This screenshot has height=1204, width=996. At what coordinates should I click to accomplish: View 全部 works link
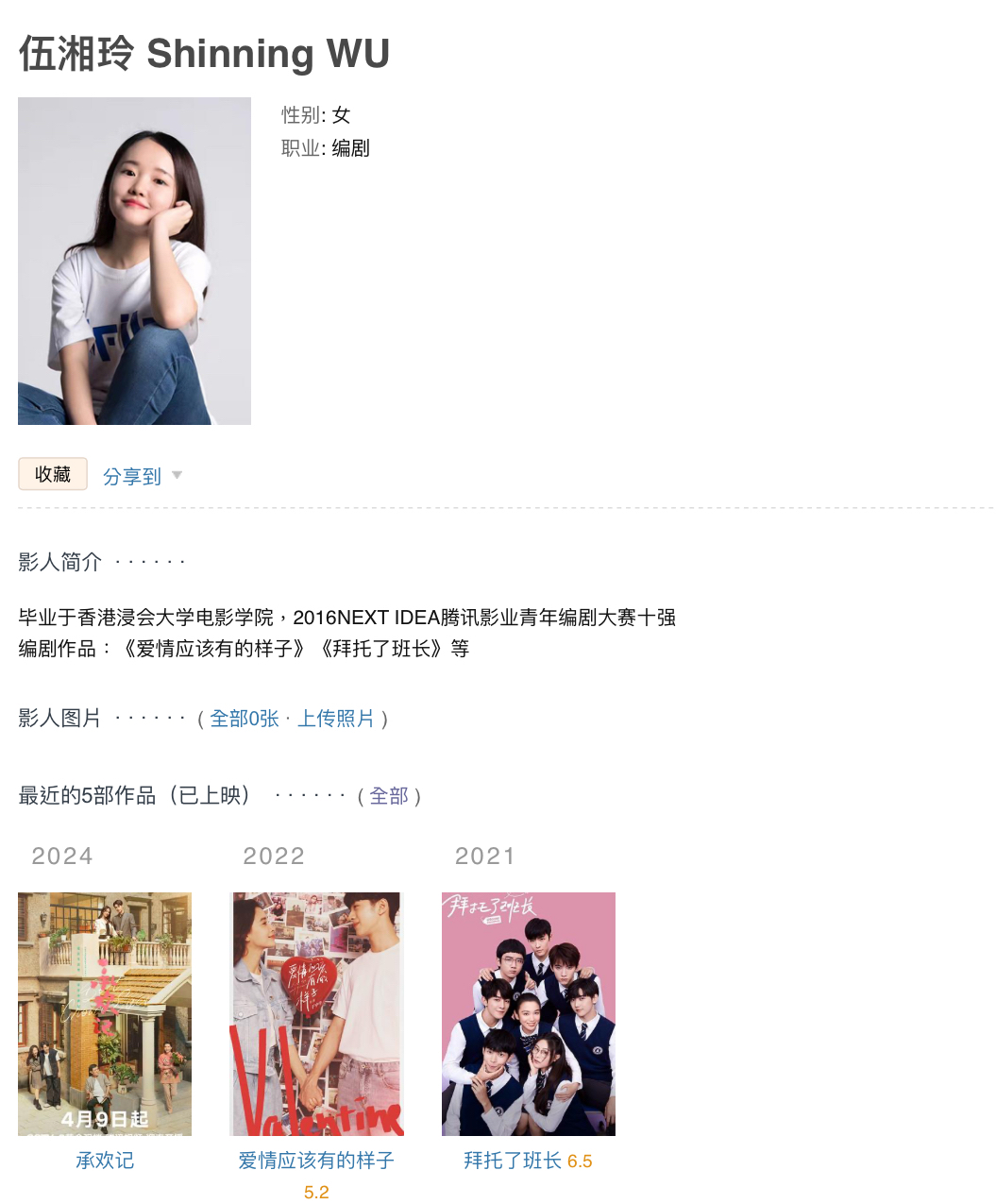click(x=388, y=796)
